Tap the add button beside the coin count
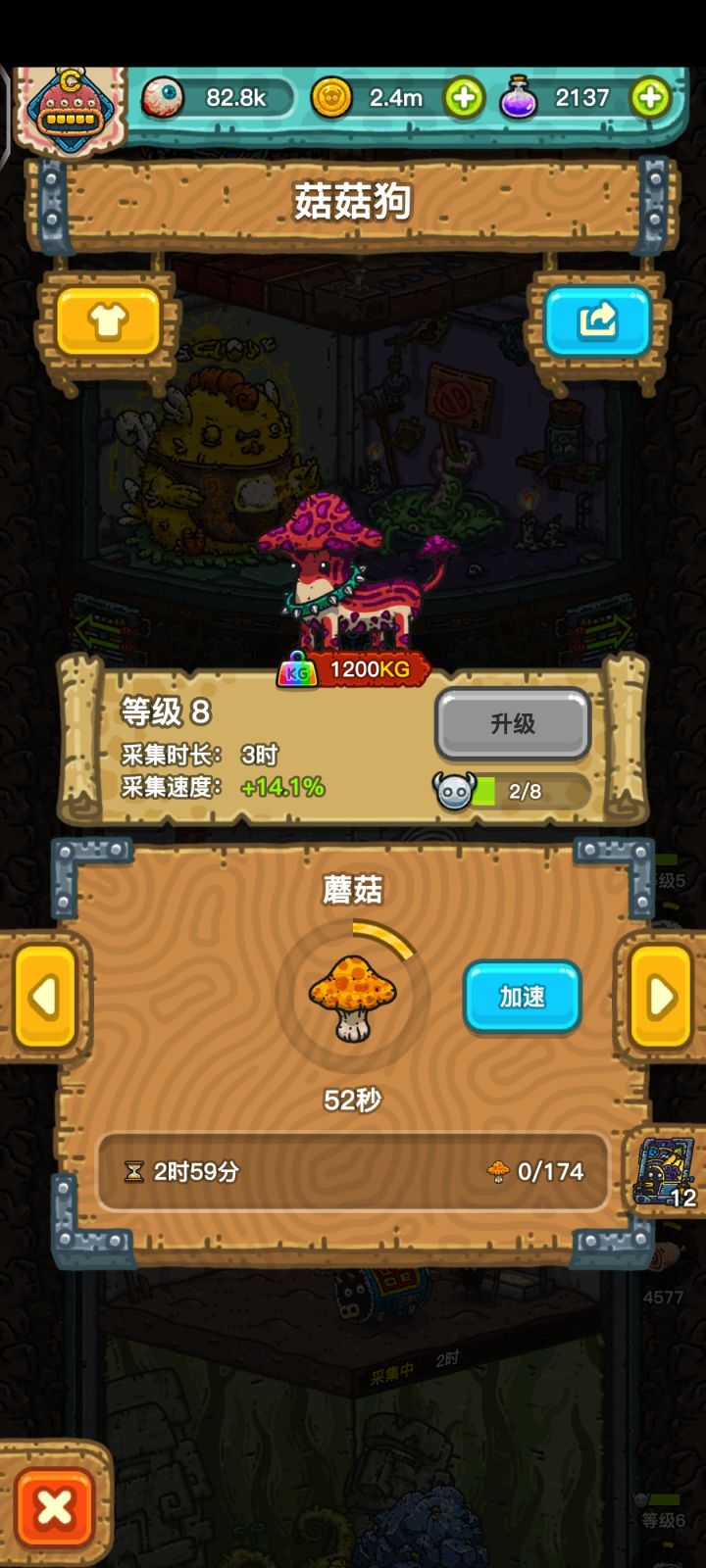The height and width of the screenshot is (1568, 706). [462, 98]
